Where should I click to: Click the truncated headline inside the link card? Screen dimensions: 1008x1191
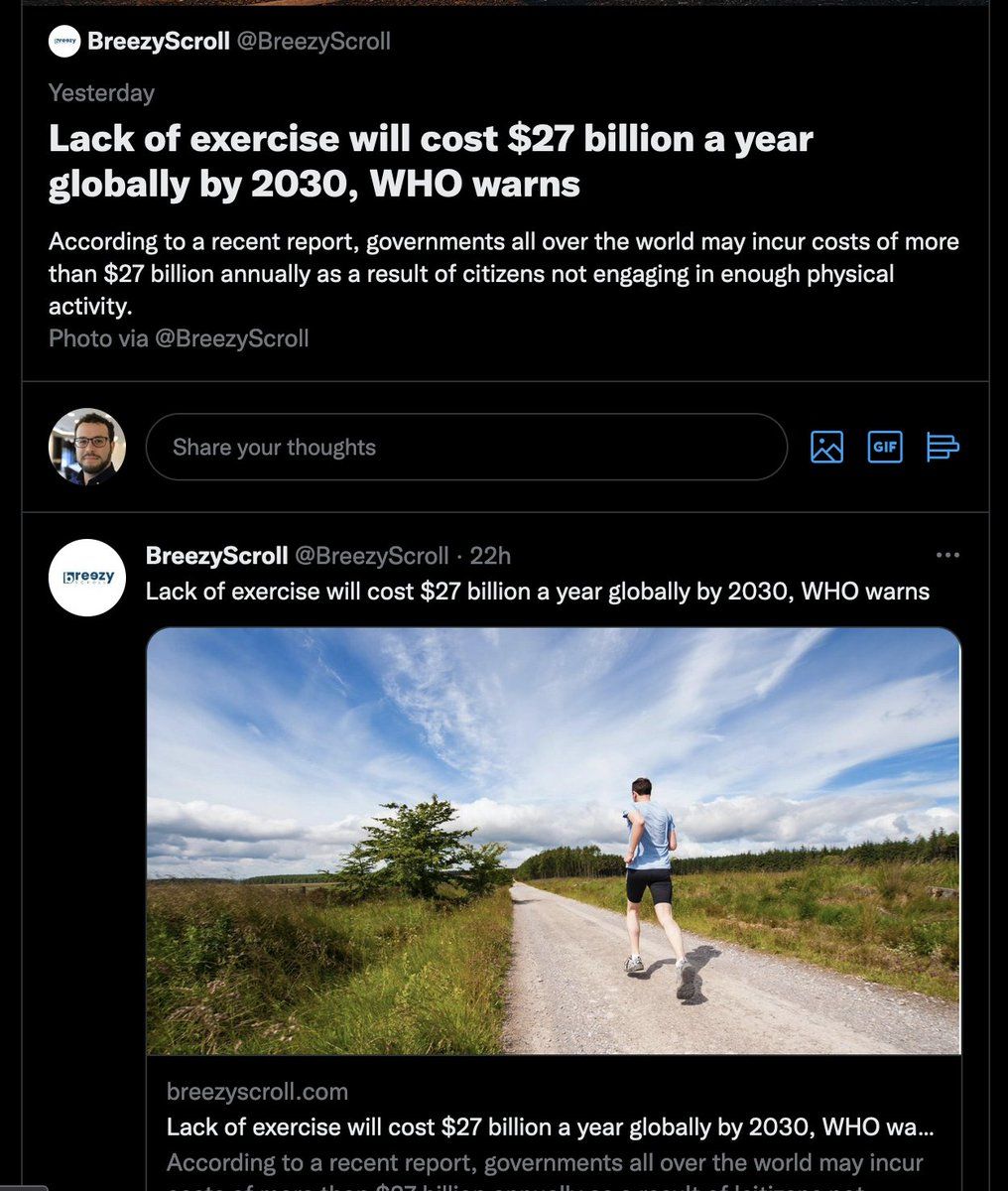(552, 1127)
